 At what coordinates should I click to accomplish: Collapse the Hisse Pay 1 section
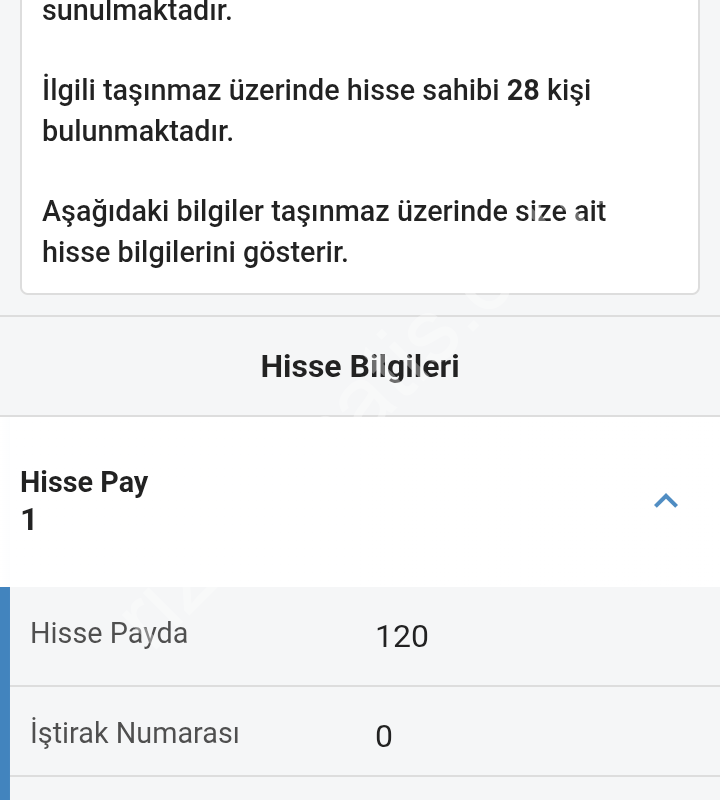(x=666, y=501)
